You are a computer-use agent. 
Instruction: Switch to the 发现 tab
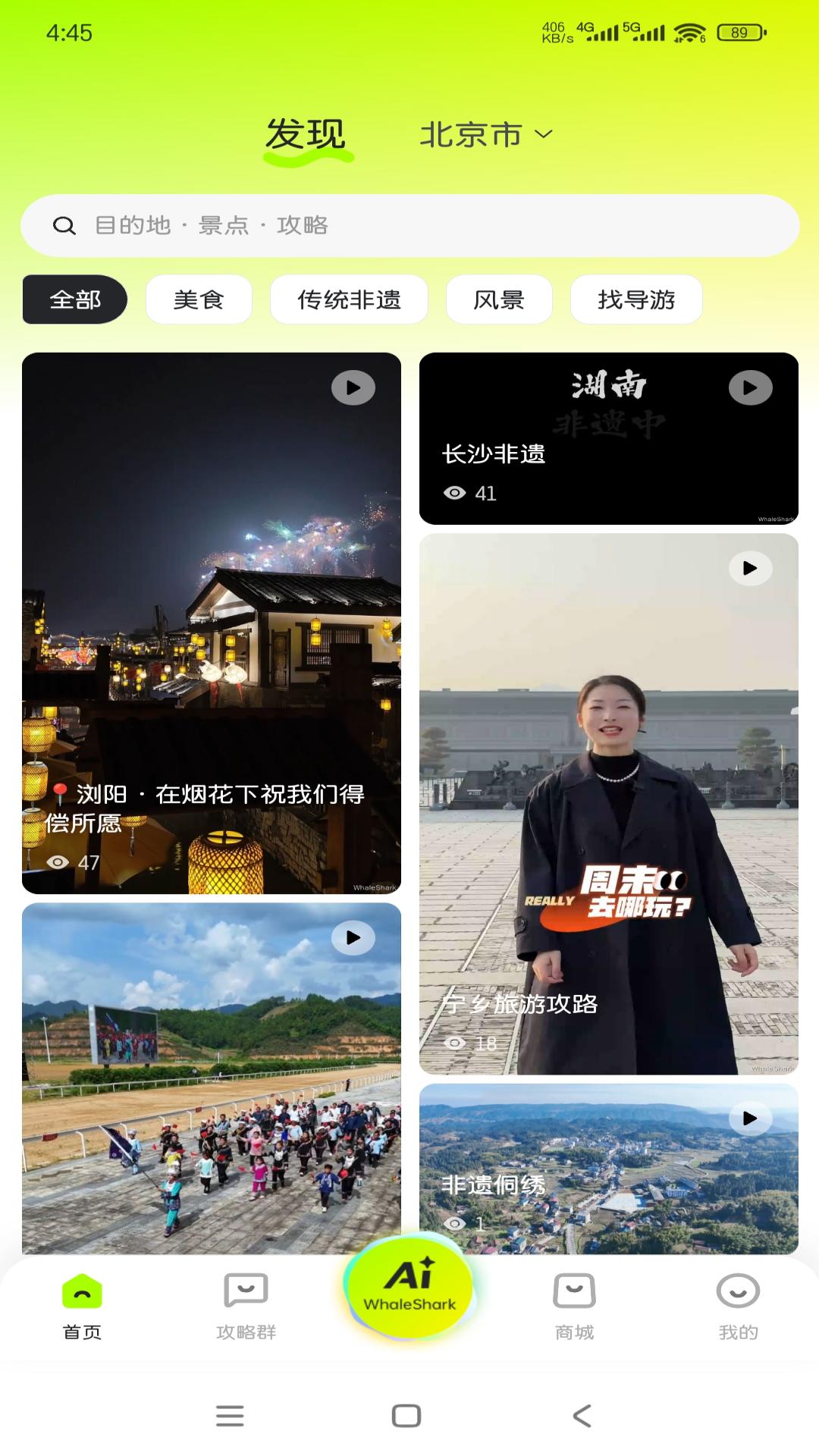[x=305, y=133]
